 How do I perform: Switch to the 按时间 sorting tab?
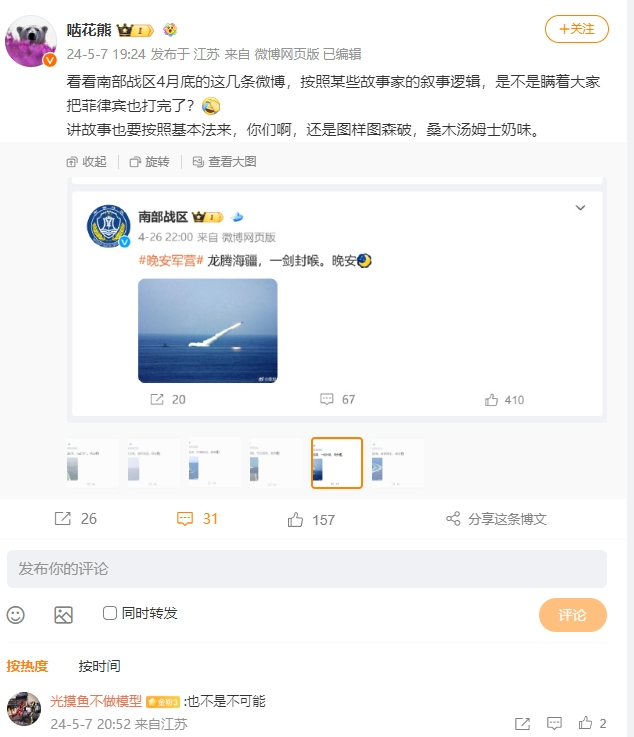coord(99,666)
